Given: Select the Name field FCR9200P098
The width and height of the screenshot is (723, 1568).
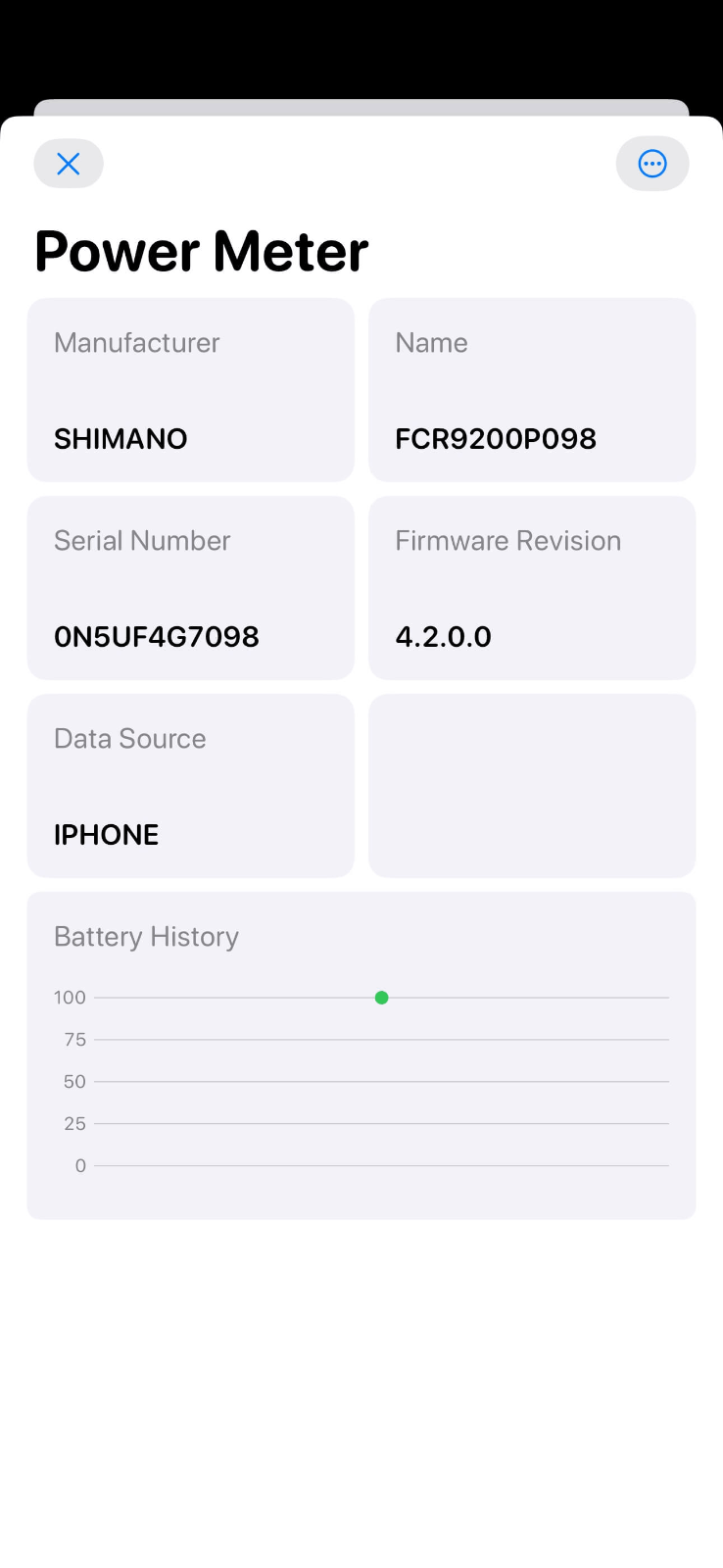Looking at the screenshot, I should tap(531, 390).
